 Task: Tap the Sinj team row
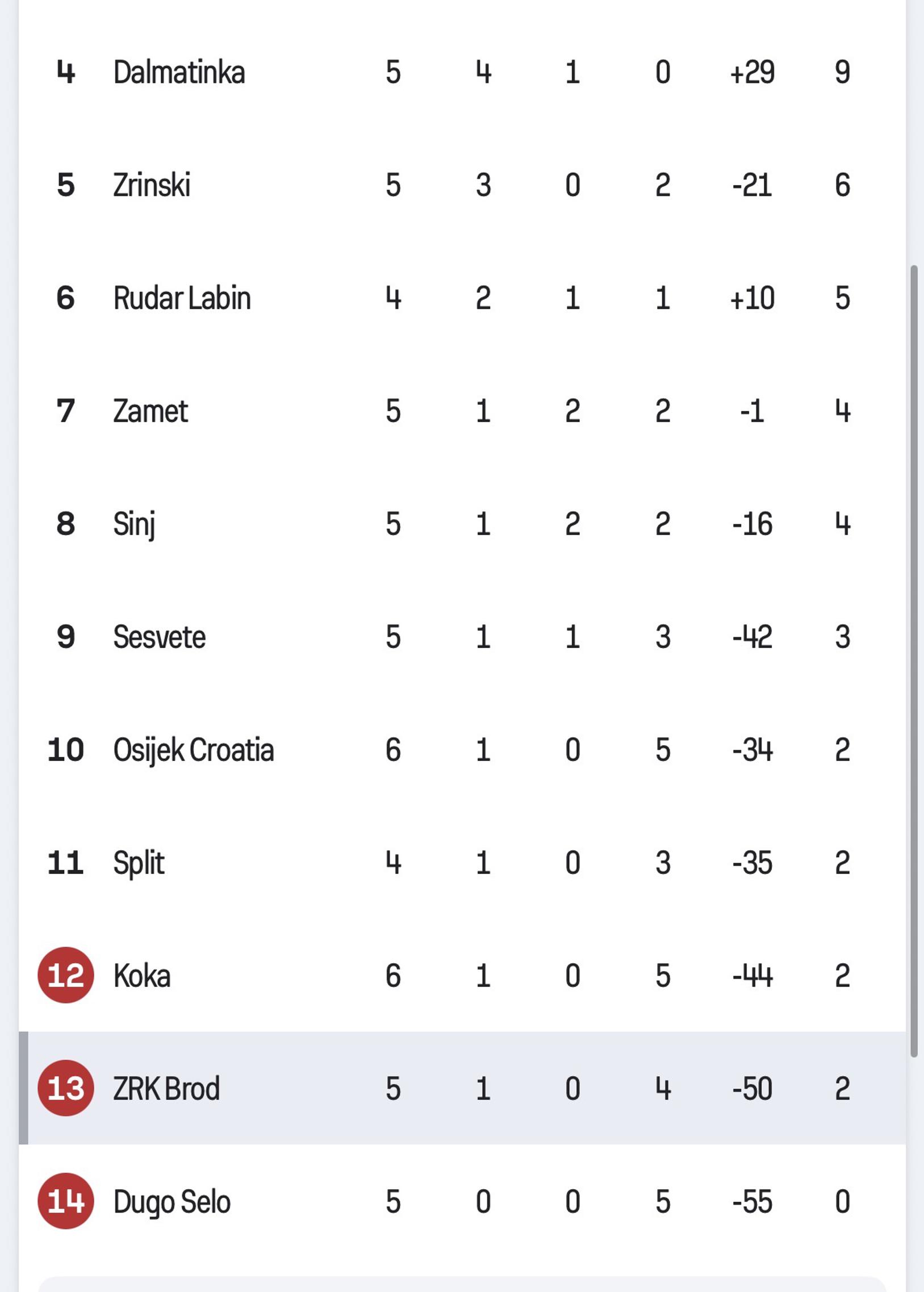[x=134, y=524]
